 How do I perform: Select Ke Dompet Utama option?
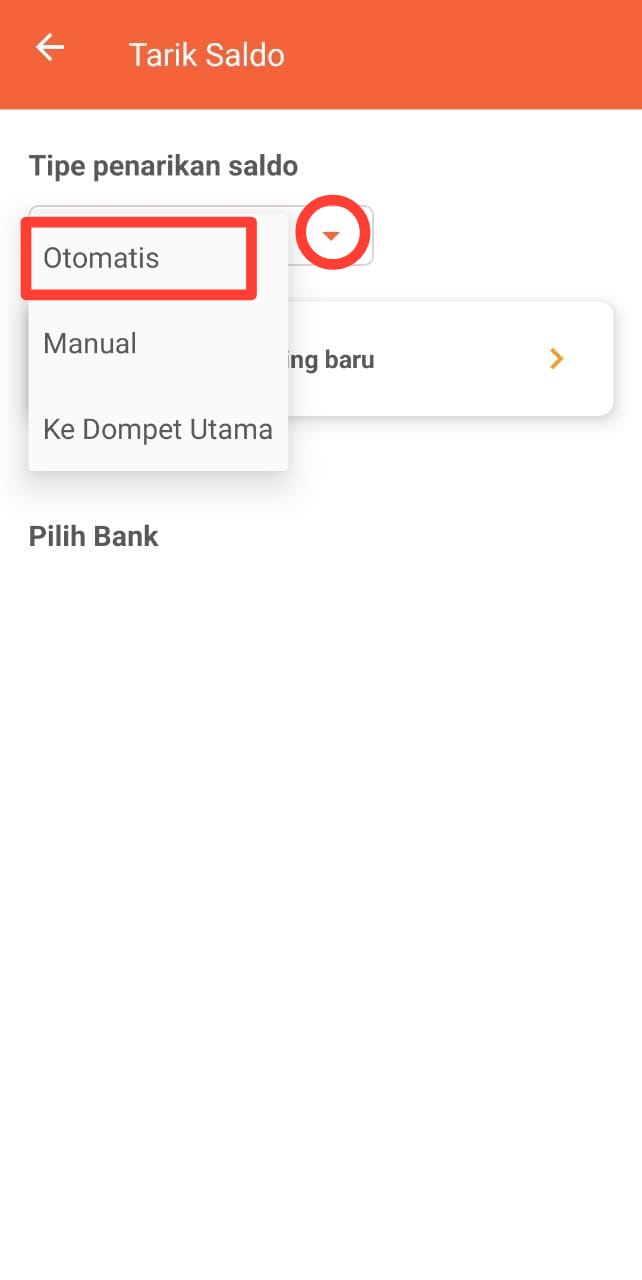[157, 429]
